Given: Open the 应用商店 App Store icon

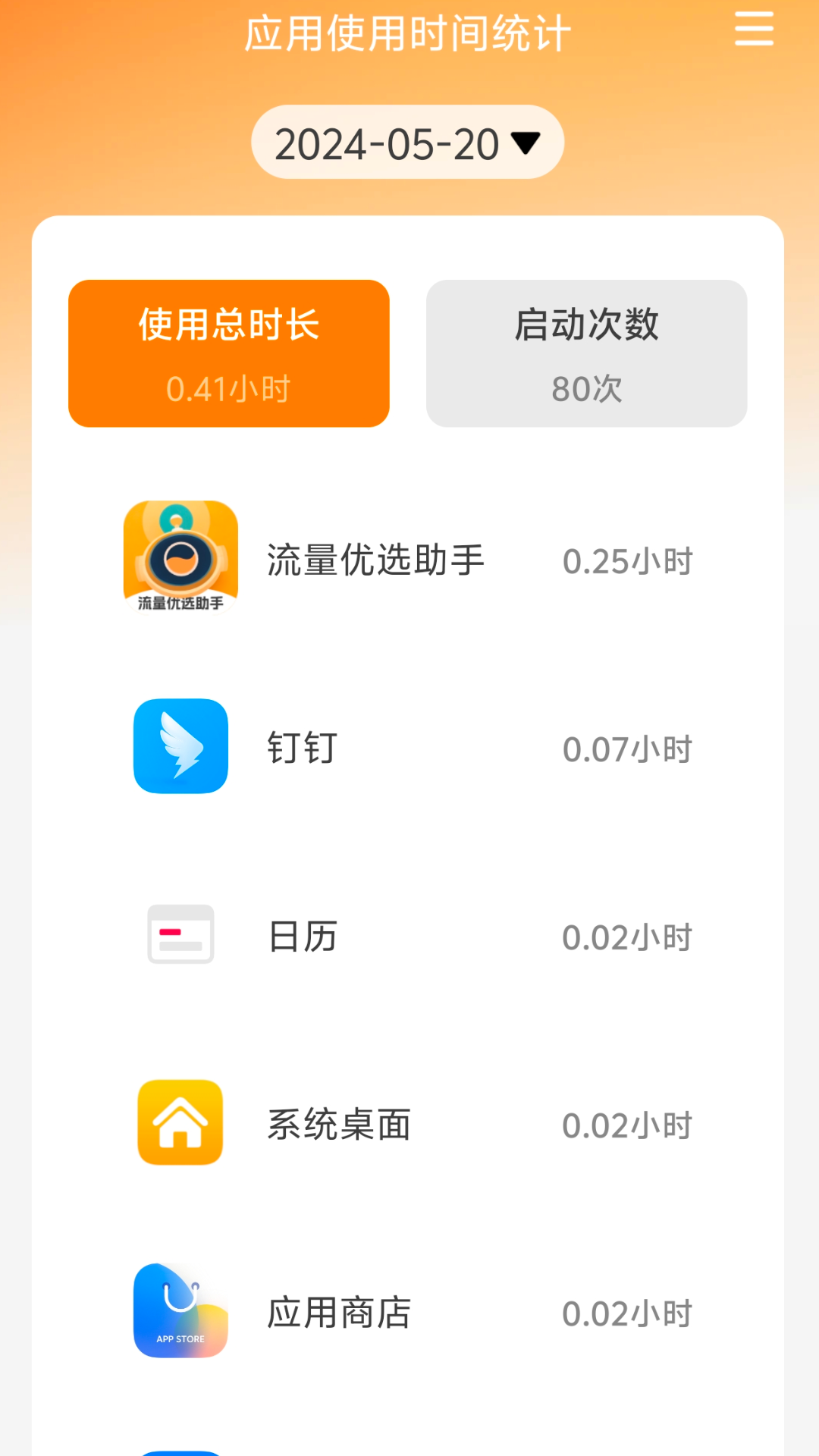Looking at the screenshot, I should (x=180, y=1311).
